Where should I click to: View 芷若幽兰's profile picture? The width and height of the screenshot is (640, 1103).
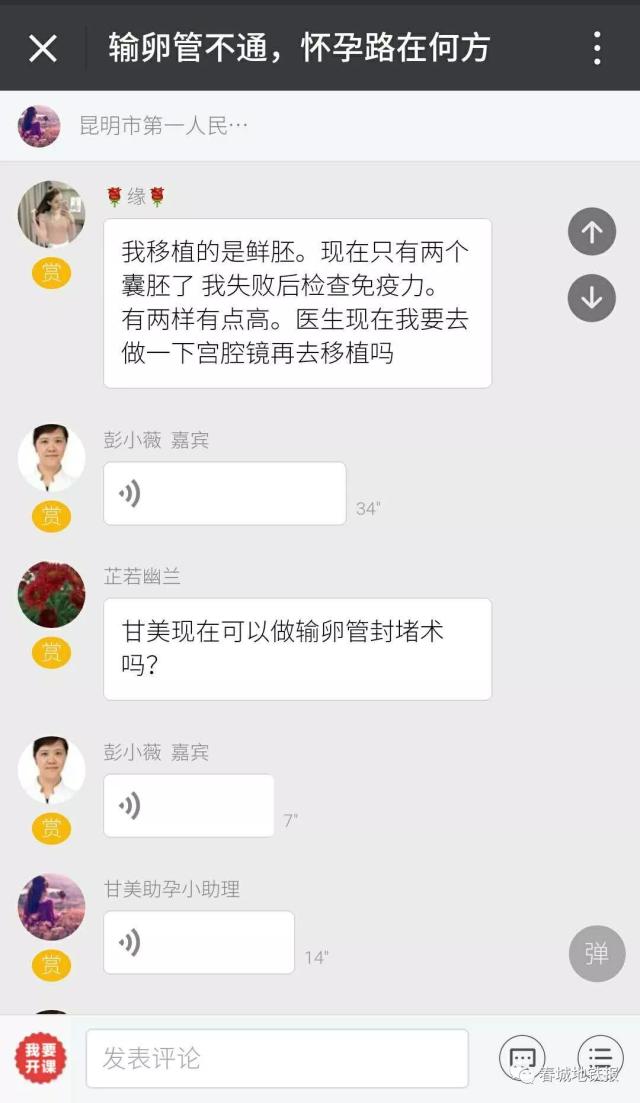[51, 595]
